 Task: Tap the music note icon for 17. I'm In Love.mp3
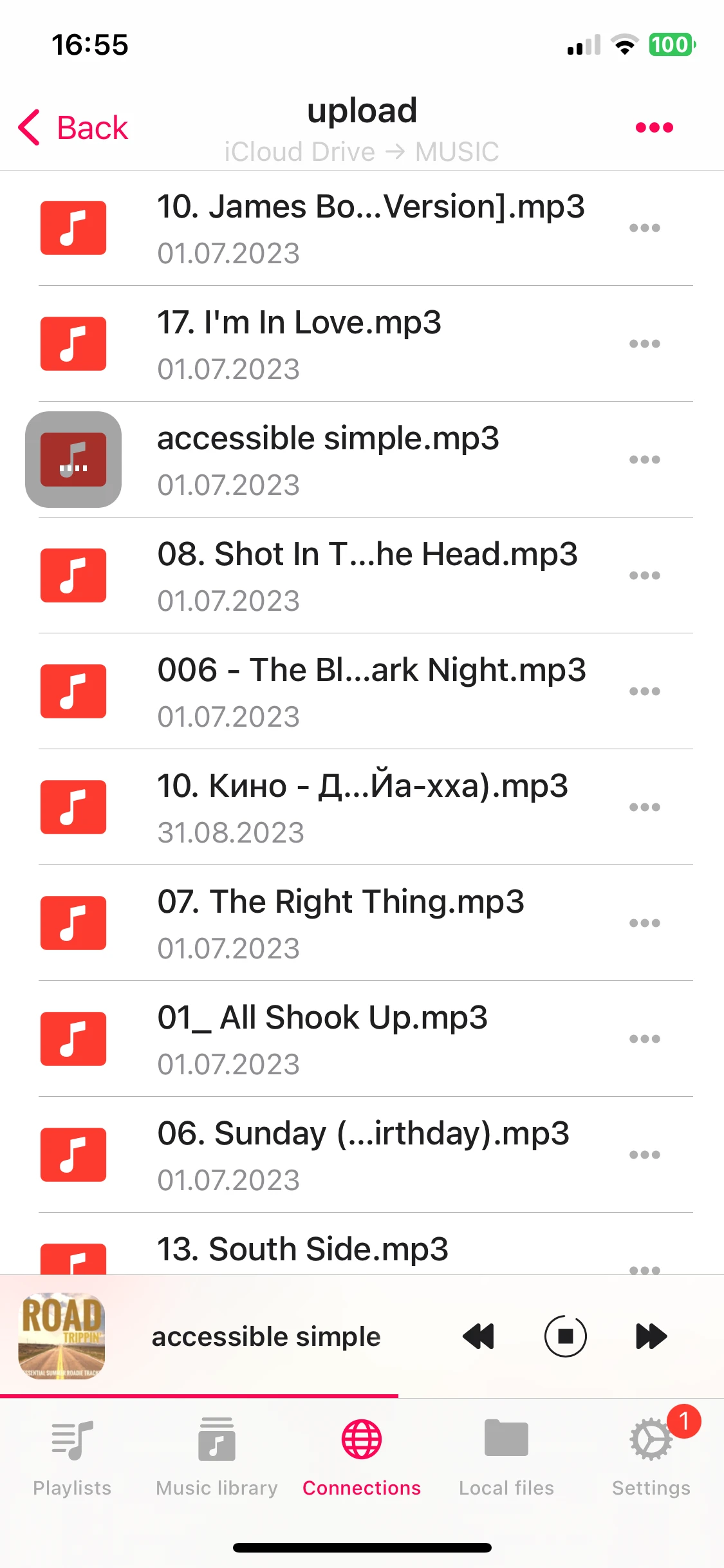[73, 343]
